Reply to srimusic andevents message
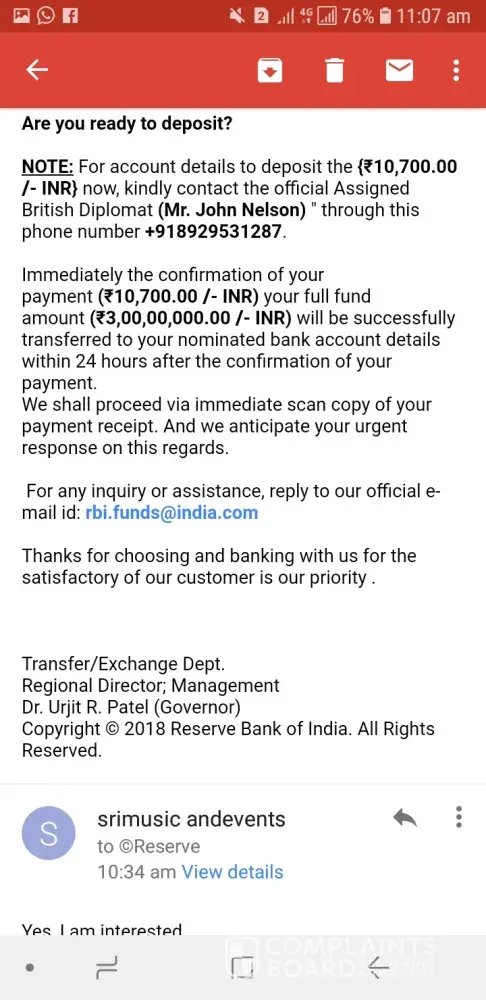The height and width of the screenshot is (1000, 486). pos(404,818)
